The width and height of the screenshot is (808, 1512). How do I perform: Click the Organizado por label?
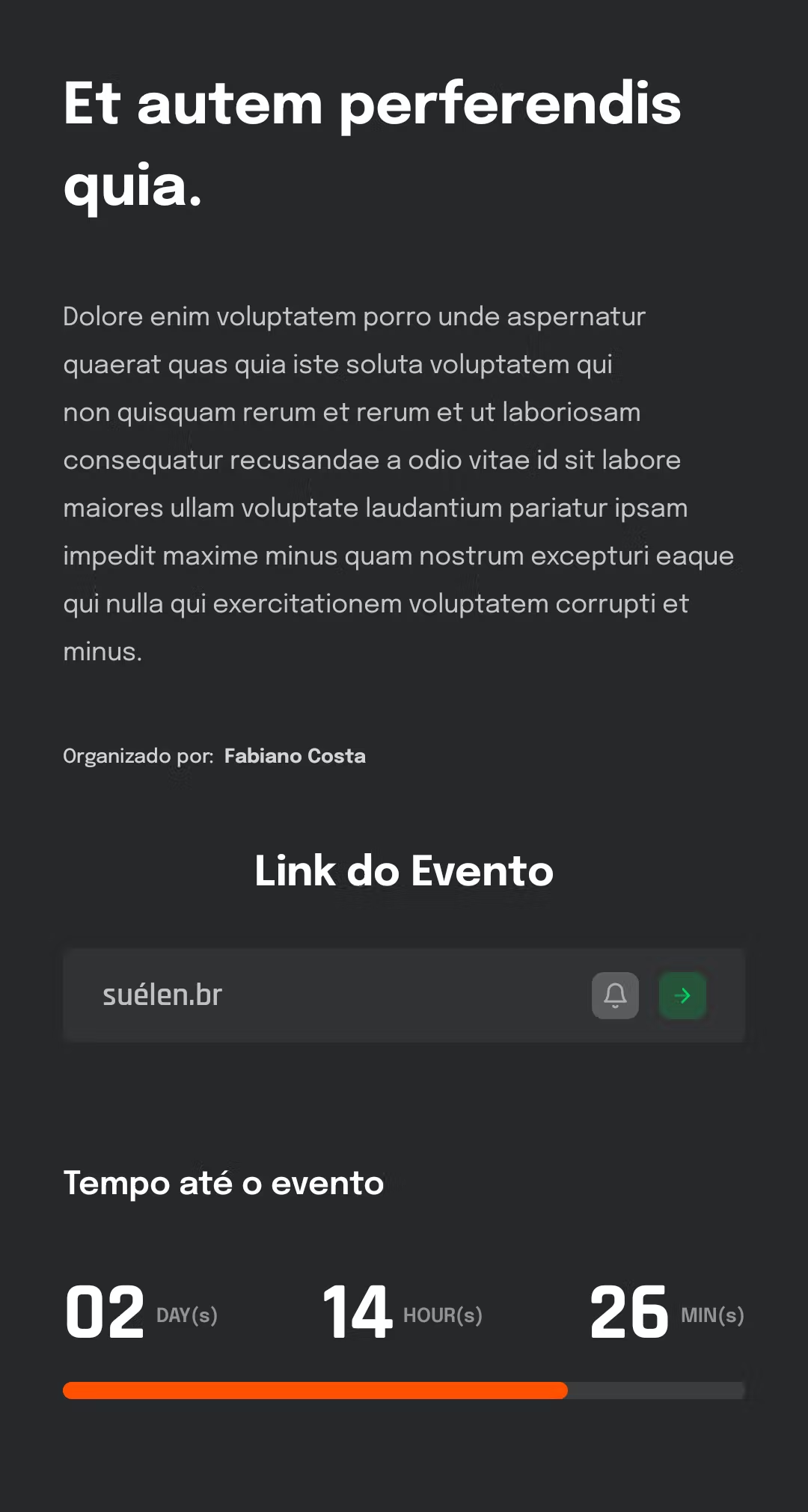(138, 756)
